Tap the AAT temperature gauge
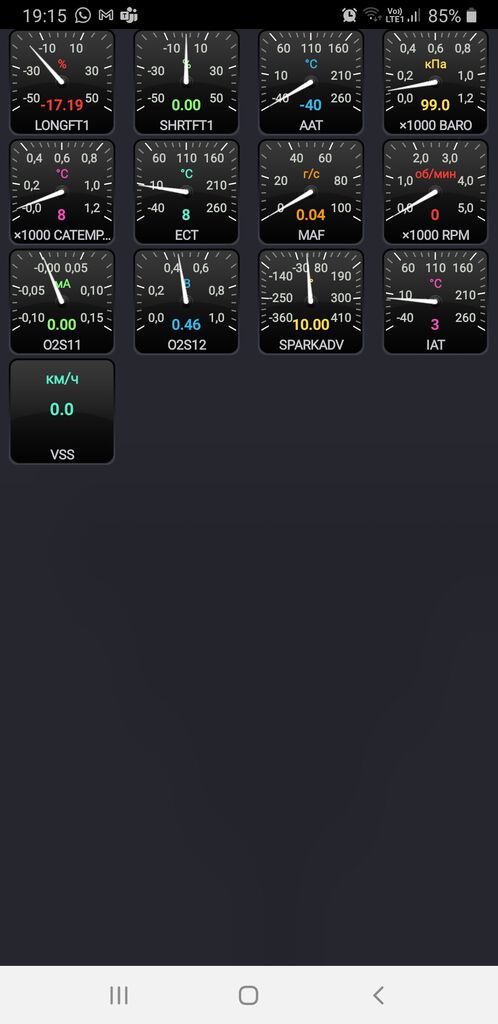Image resolution: width=498 pixels, height=1024 pixels. tap(311, 82)
